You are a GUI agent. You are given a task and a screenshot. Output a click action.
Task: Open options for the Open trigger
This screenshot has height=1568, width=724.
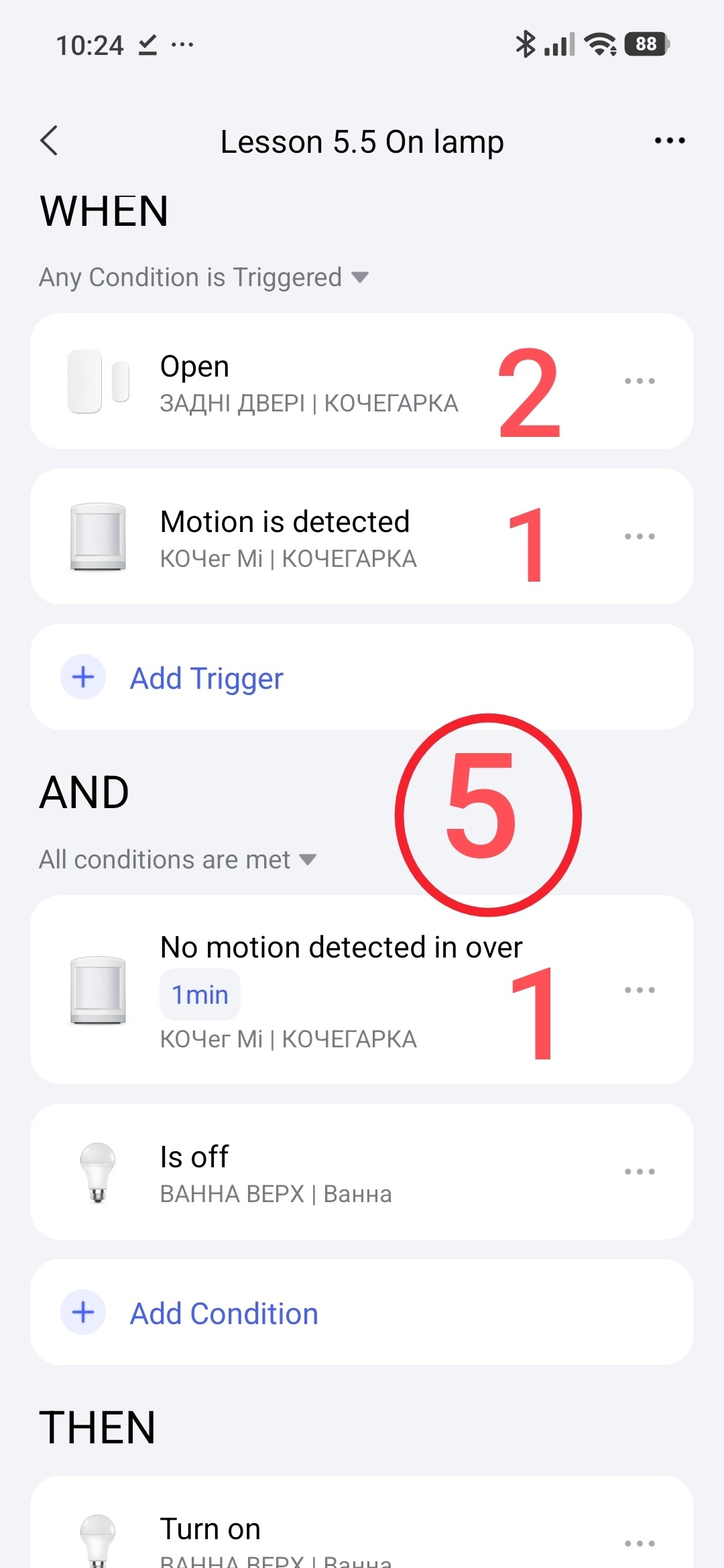click(x=639, y=381)
